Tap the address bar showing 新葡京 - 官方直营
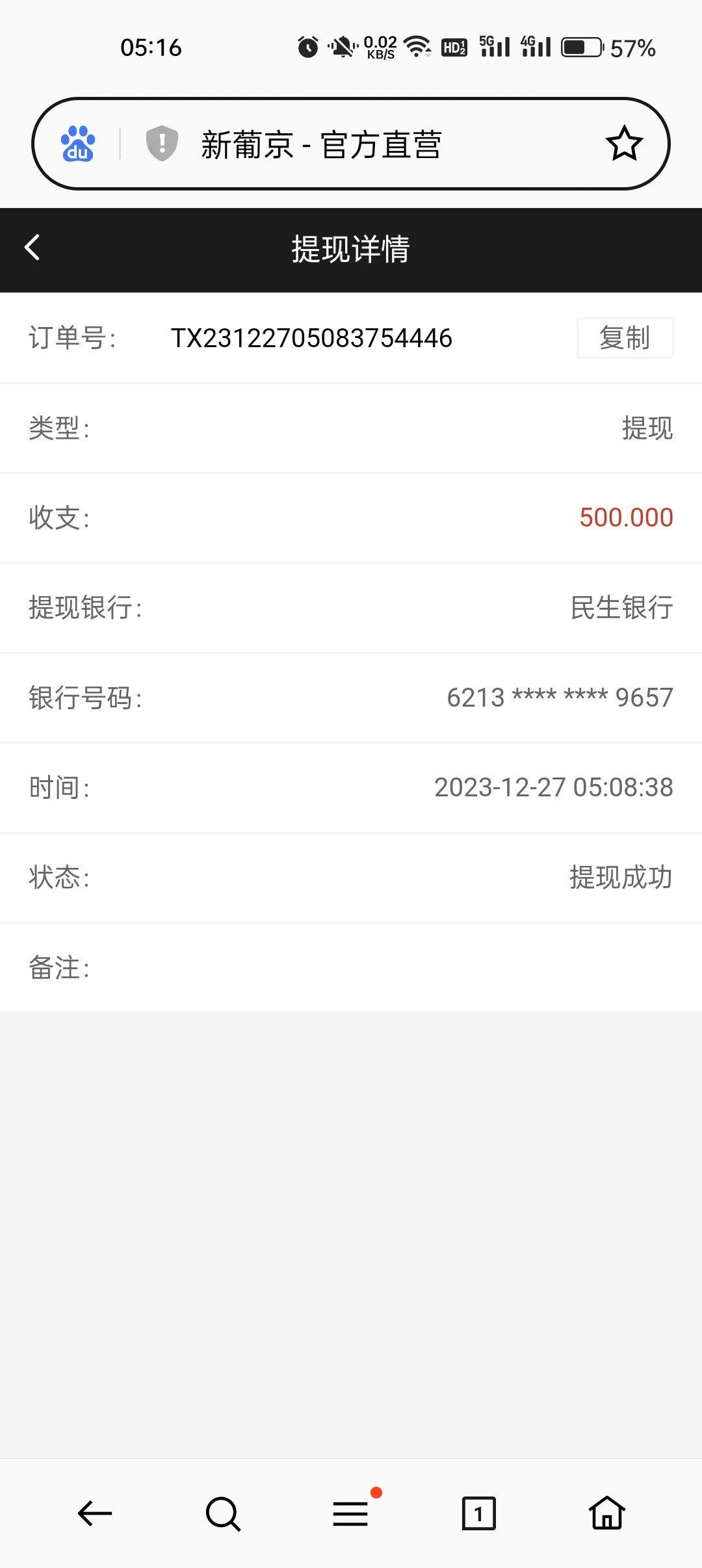Screen dimensions: 702x1568 click(x=364, y=144)
